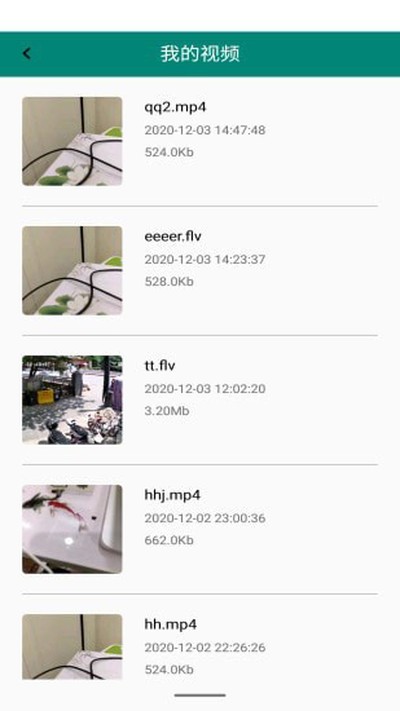Select the hh.mp4 video row
Viewport: 400px width, 711px height.
click(200, 646)
